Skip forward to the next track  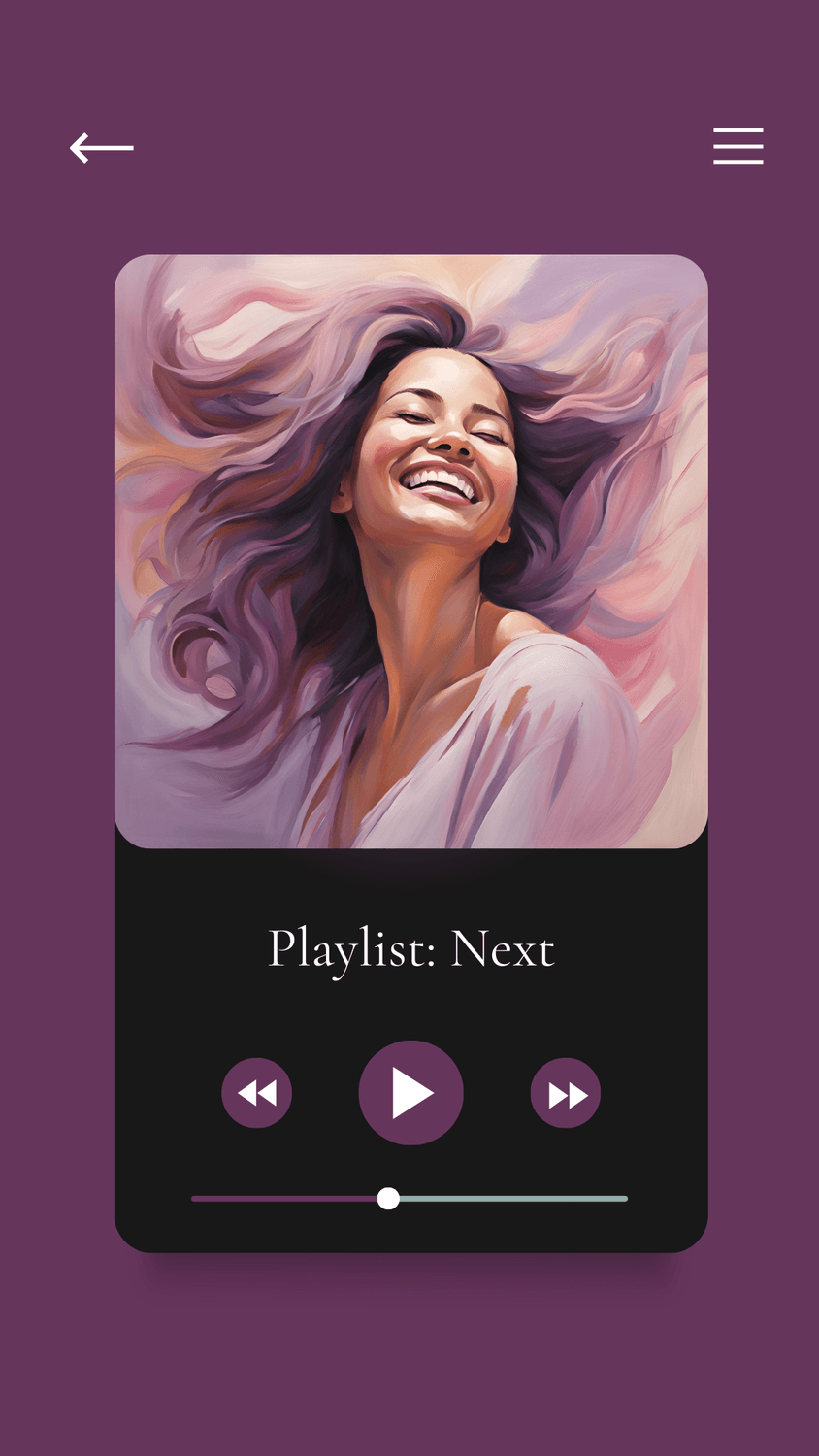566,1094
